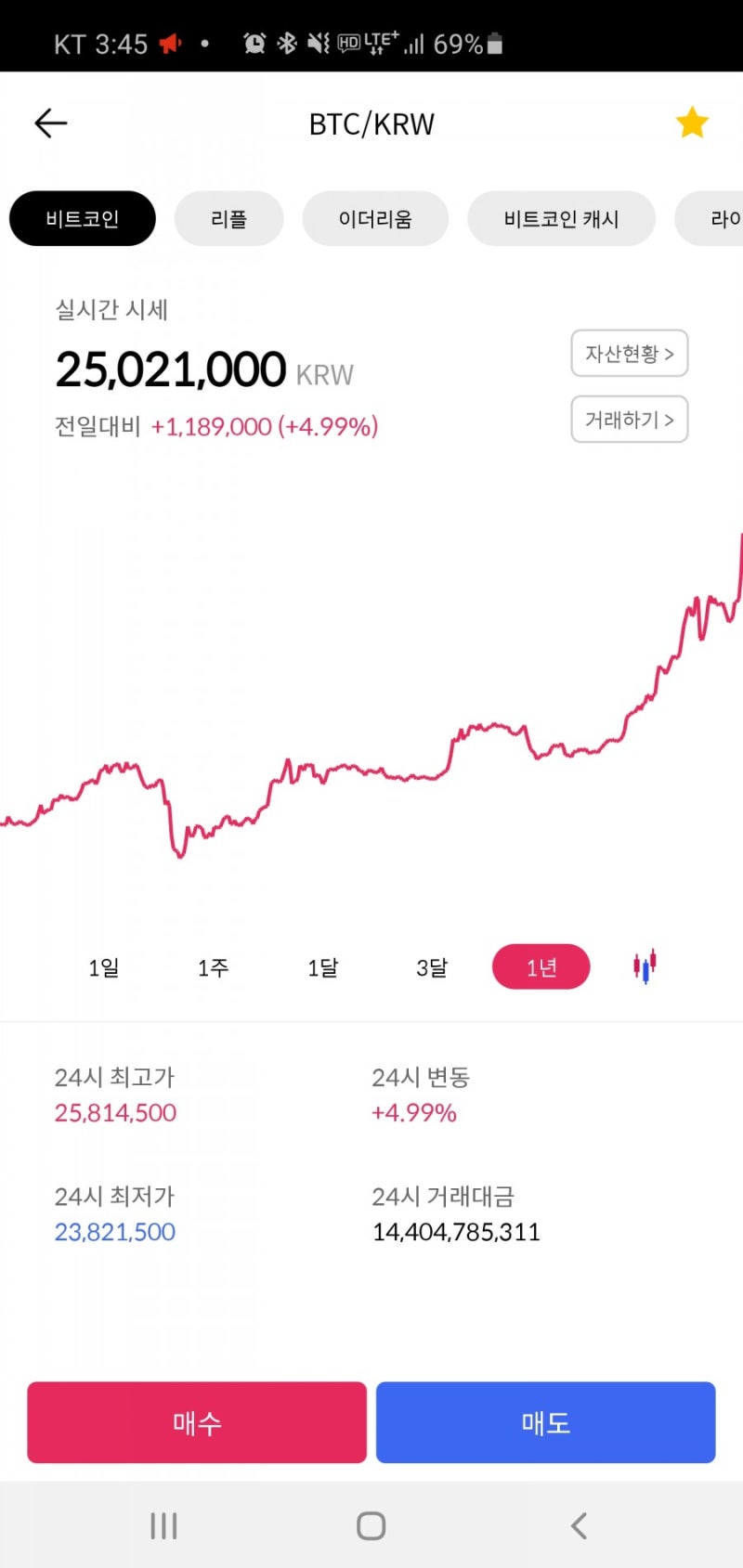The width and height of the screenshot is (743, 1568).
Task: Switch to the 3달 chart period
Action: click(x=431, y=966)
